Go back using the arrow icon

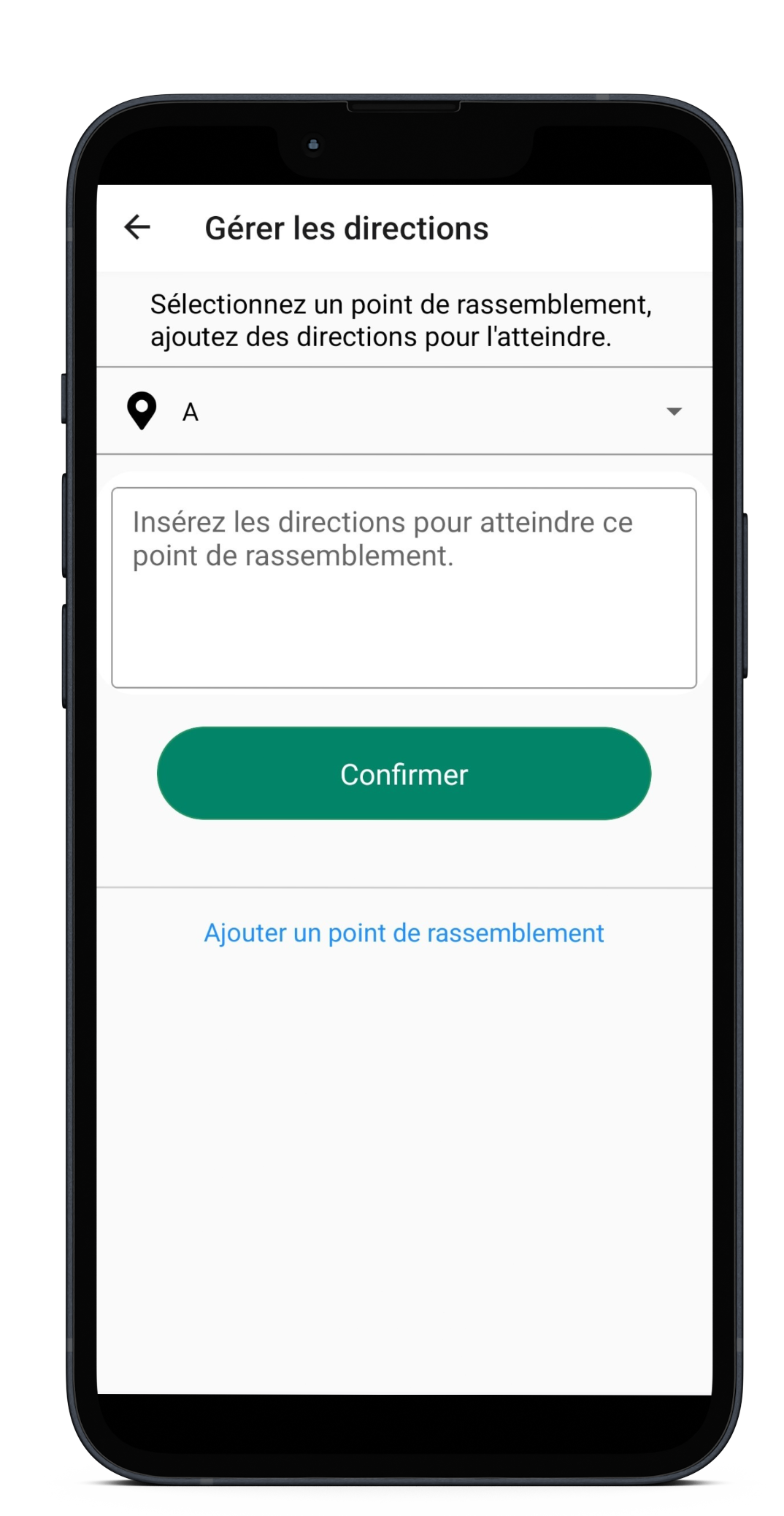click(x=137, y=227)
